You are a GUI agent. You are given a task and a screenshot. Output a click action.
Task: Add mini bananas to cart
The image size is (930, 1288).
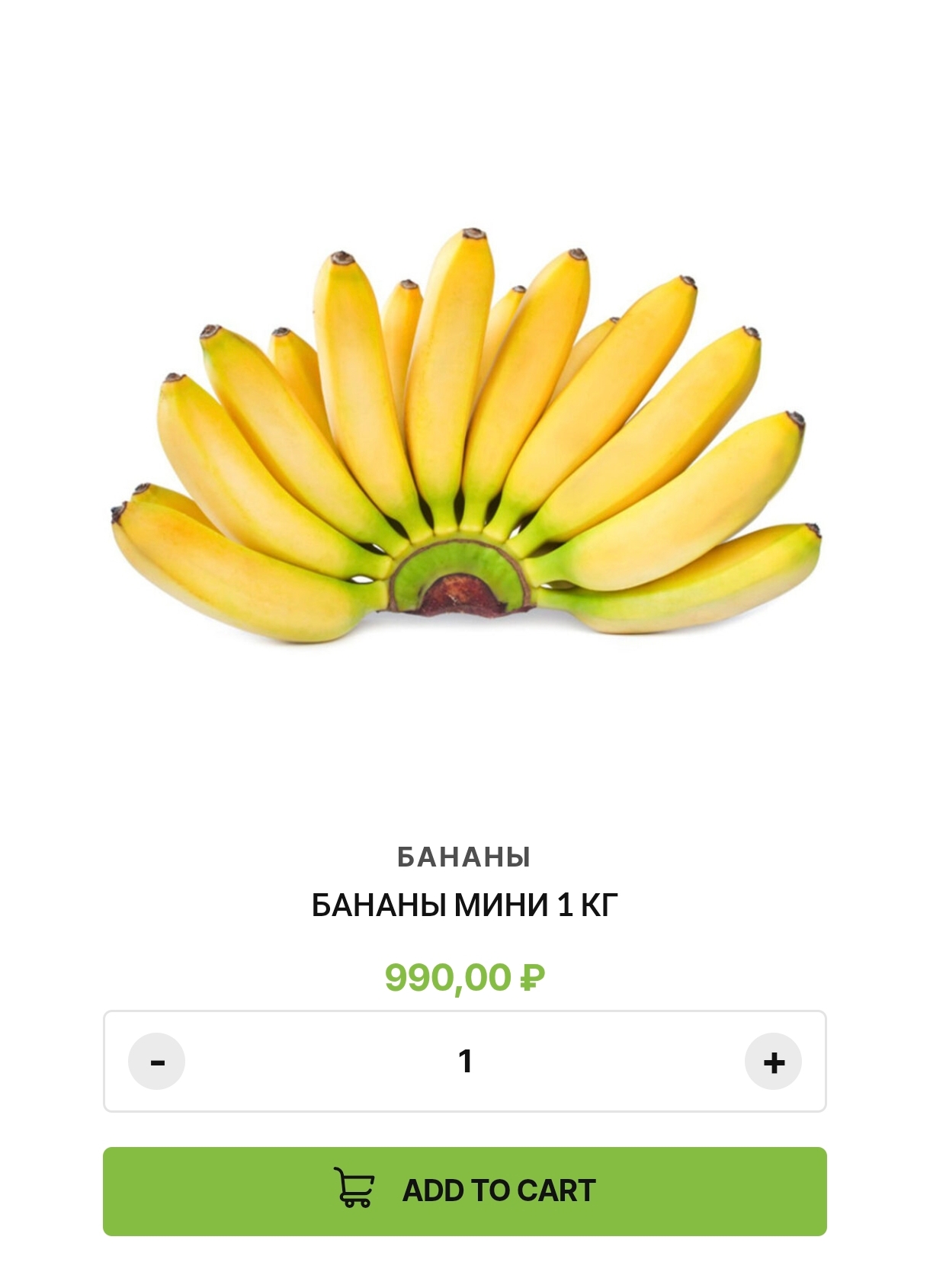point(464,1191)
